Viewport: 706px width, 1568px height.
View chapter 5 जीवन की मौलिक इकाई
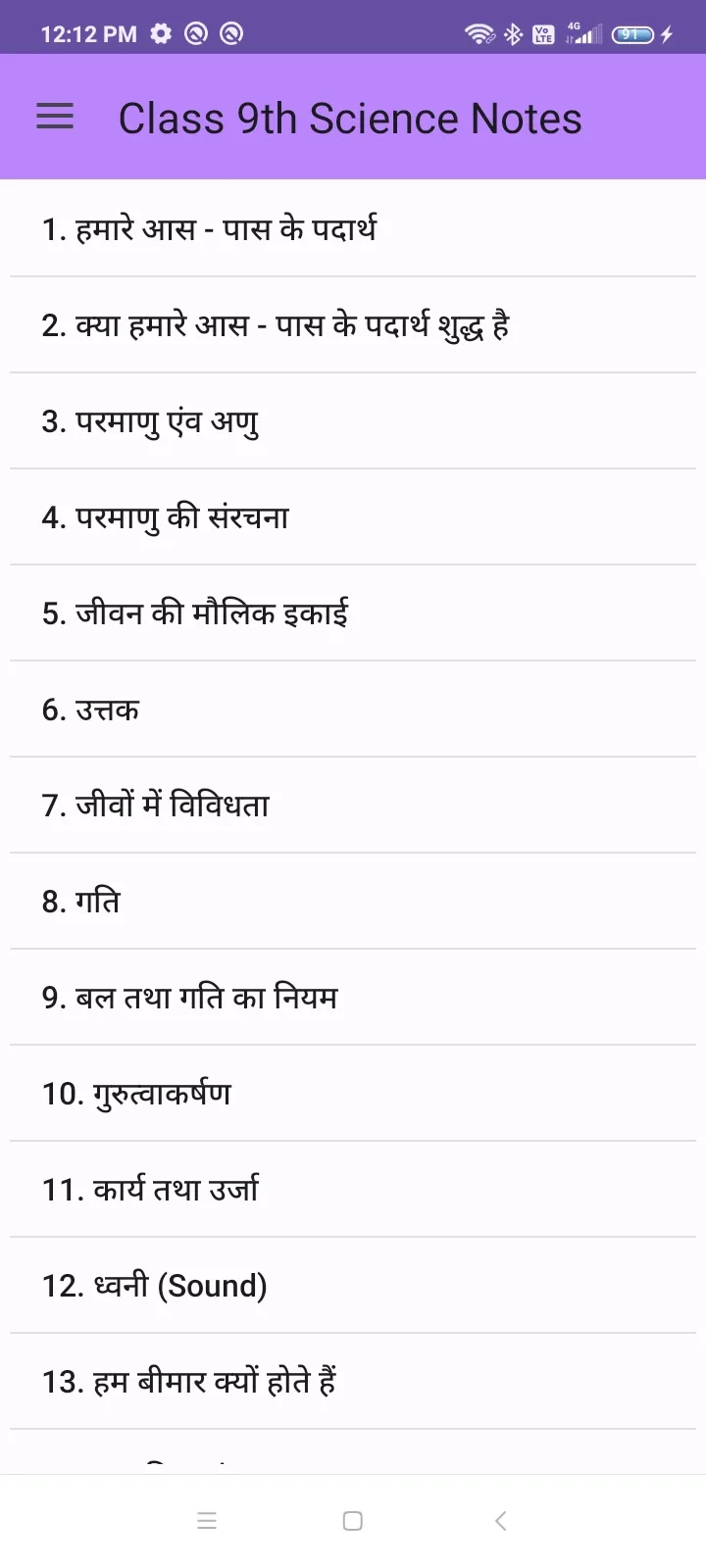click(353, 612)
